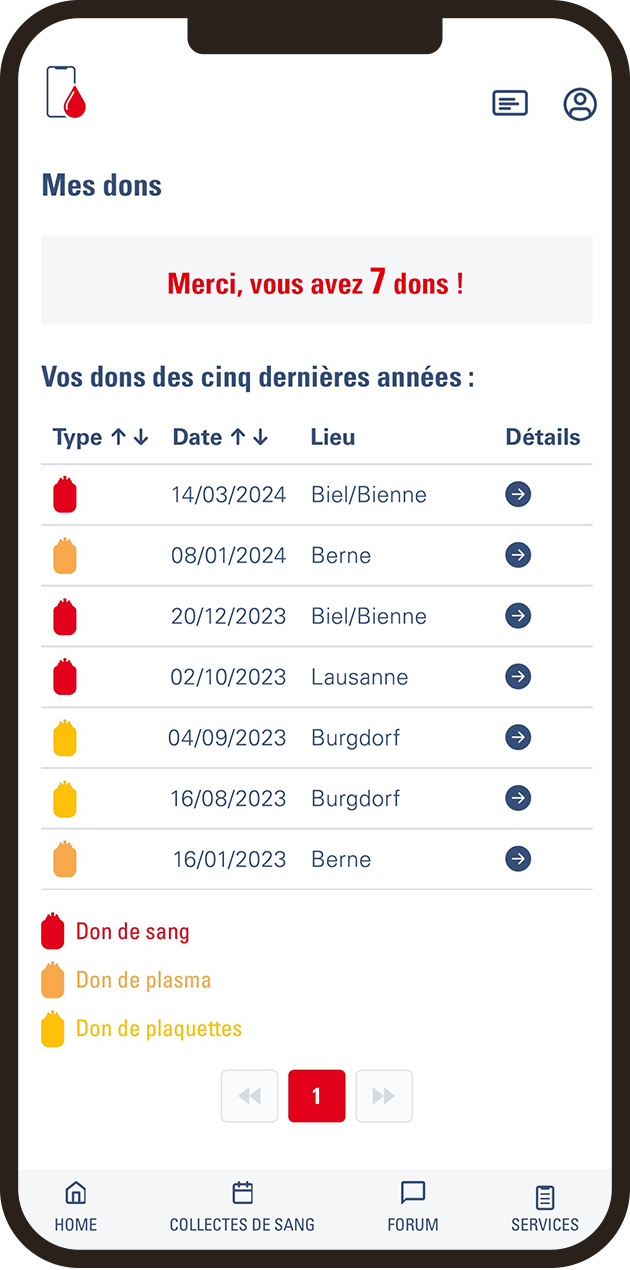The height and width of the screenshot is (1270, 630).
Task: Go to the Forum tab
Action: (413, 1206)
